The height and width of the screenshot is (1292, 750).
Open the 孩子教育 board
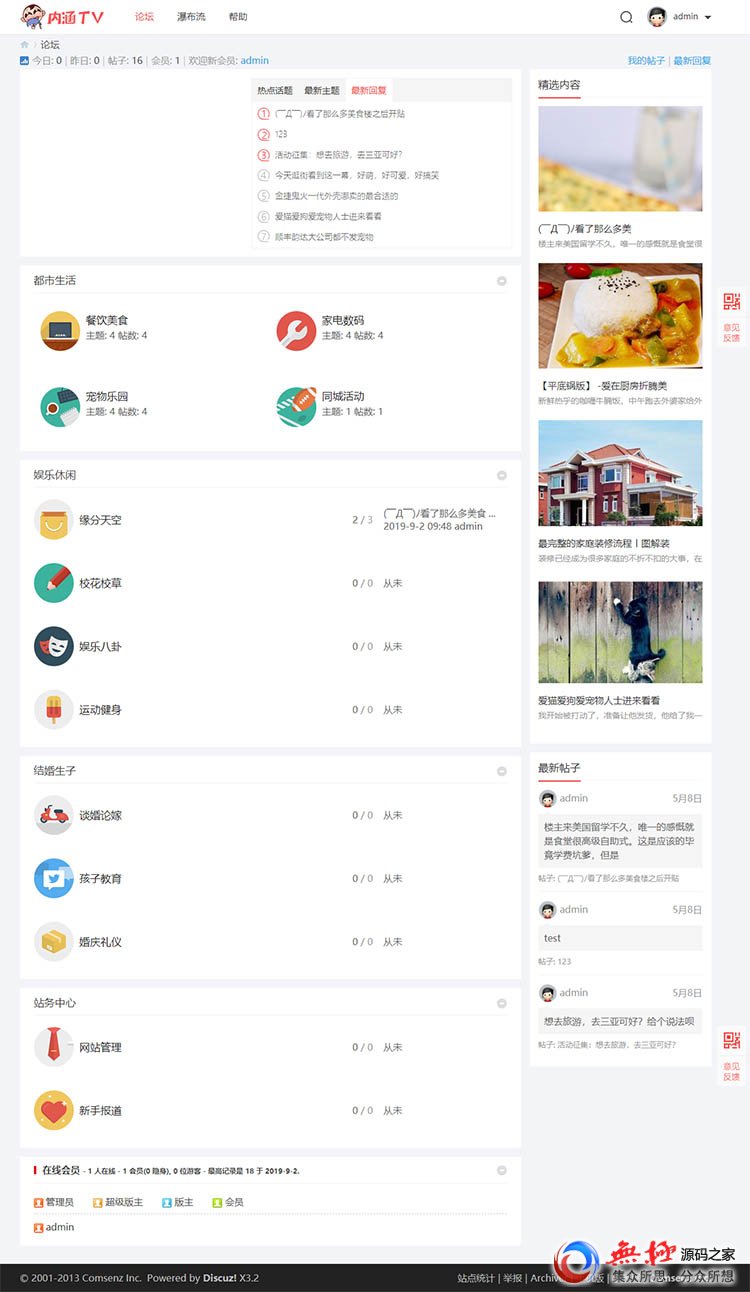[x=100, y=879]
